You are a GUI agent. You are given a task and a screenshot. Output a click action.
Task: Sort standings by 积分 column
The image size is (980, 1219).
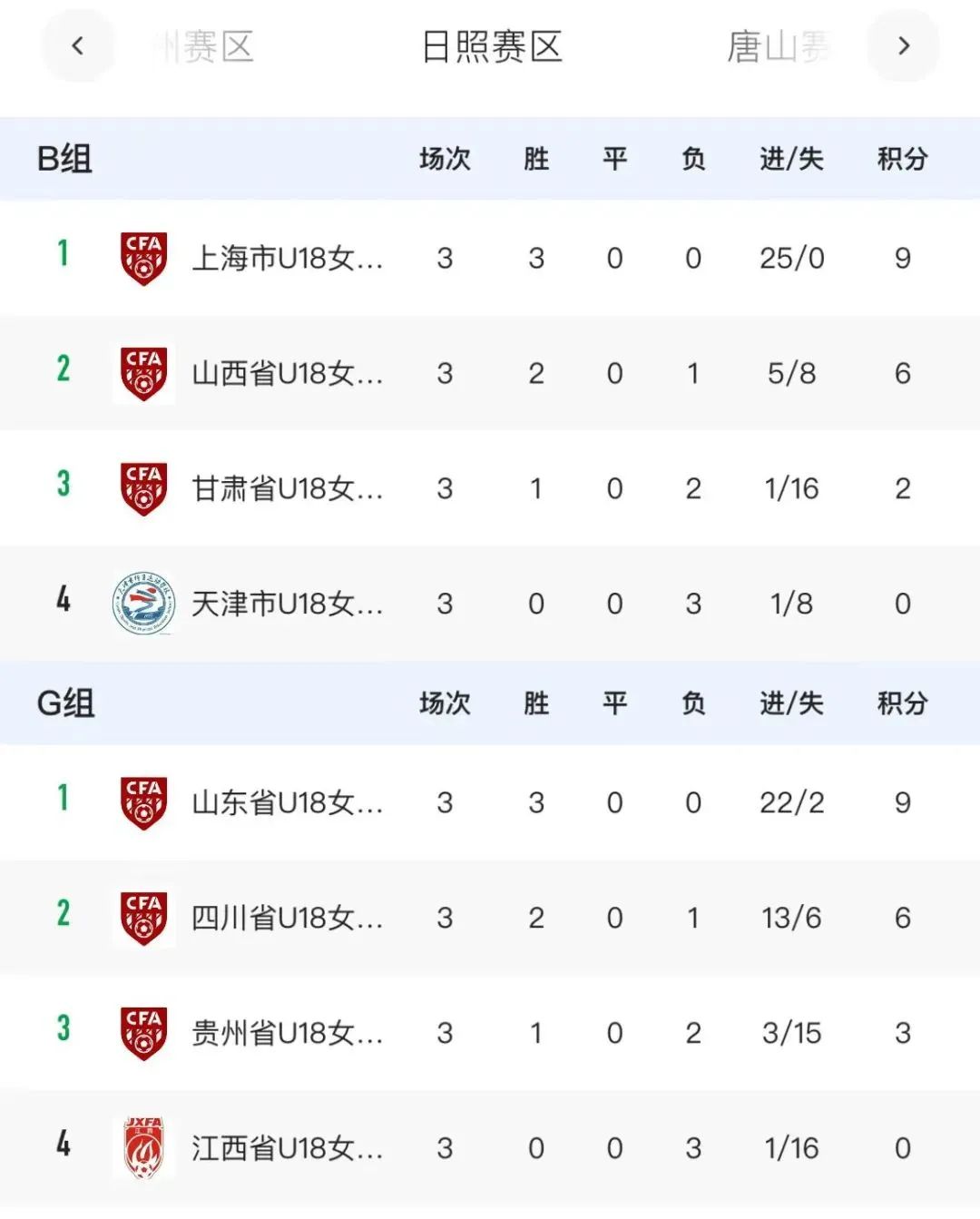(x=901, y=158)
